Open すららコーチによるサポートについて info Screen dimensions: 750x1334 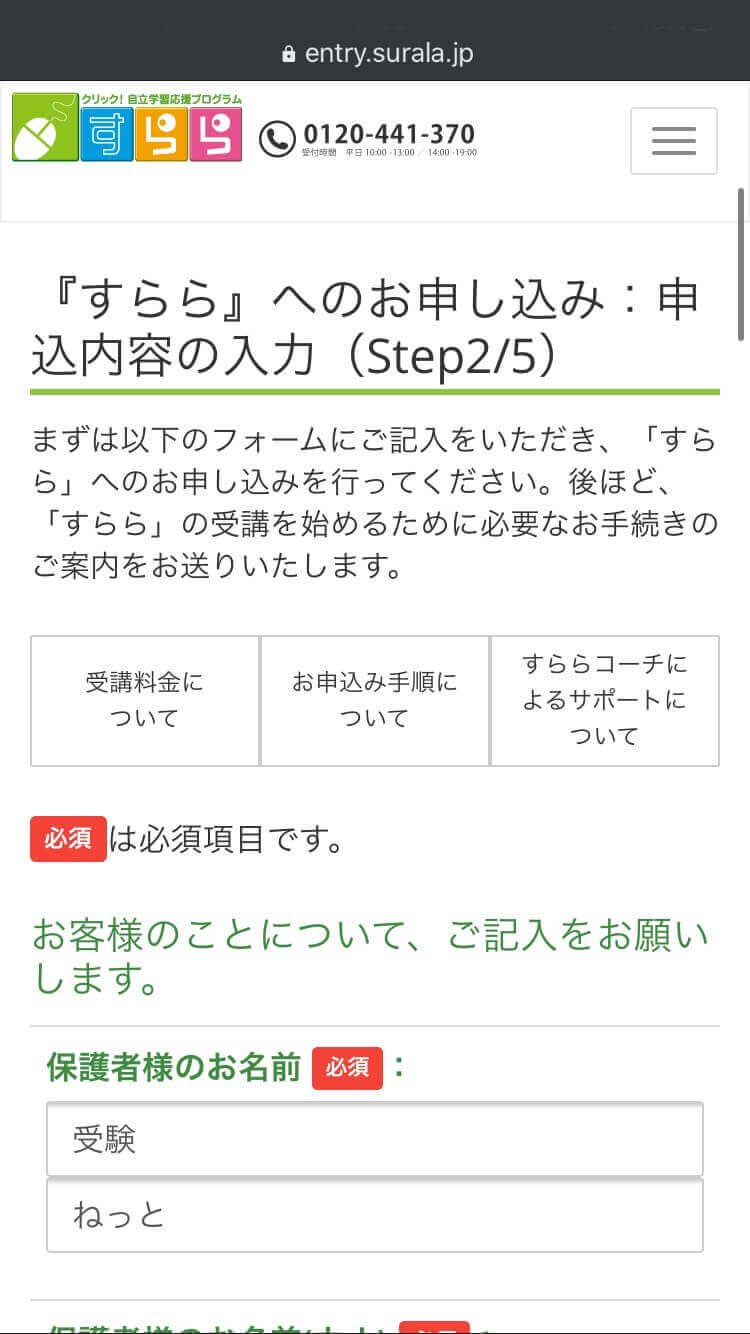[x=604, y=701]
